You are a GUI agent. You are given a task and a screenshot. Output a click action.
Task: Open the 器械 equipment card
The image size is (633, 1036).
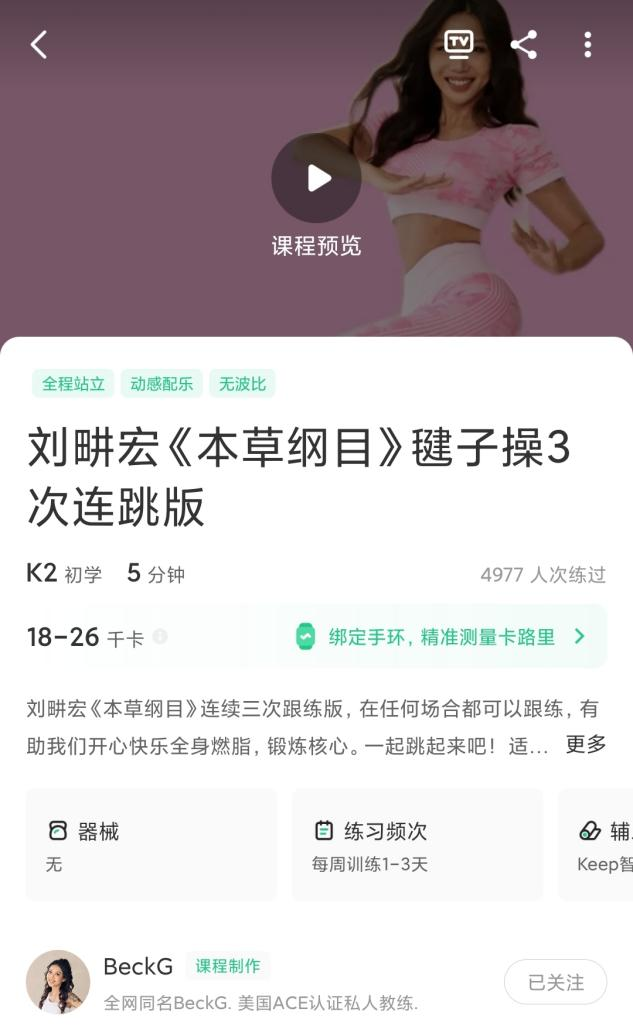pyautogui.click(x=151, y=844)
